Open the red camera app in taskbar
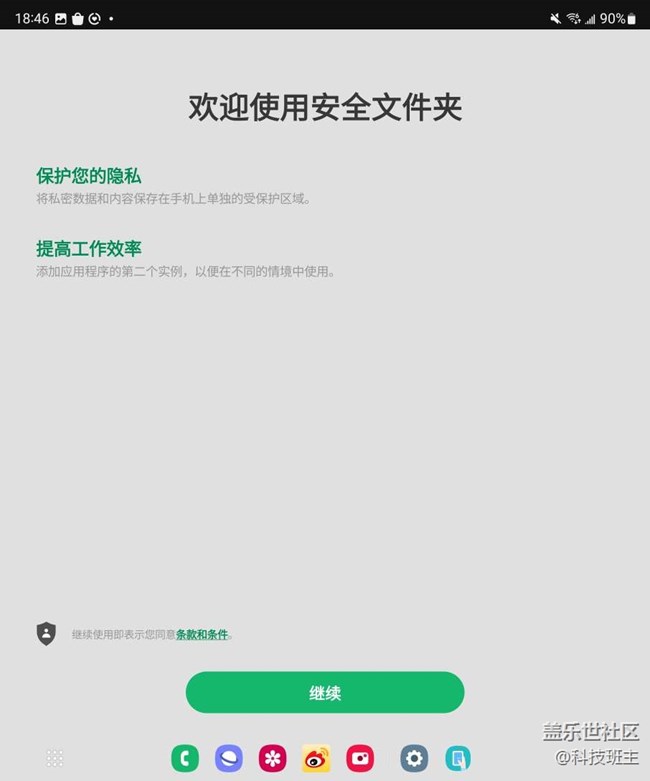650x781 pixels. (360, 758)
